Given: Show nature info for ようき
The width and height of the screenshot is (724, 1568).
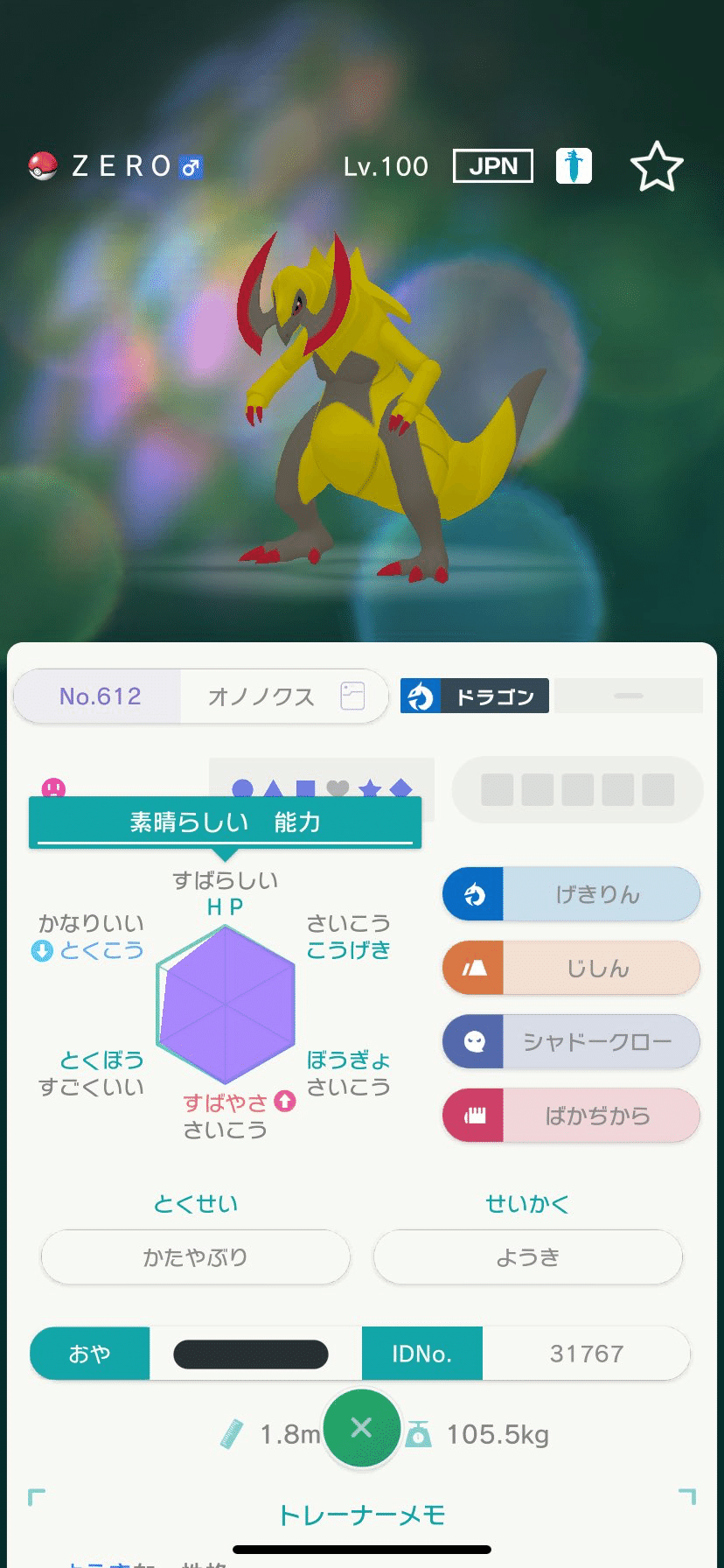Looking at the screenshot, I should (x=527, y=1257).
